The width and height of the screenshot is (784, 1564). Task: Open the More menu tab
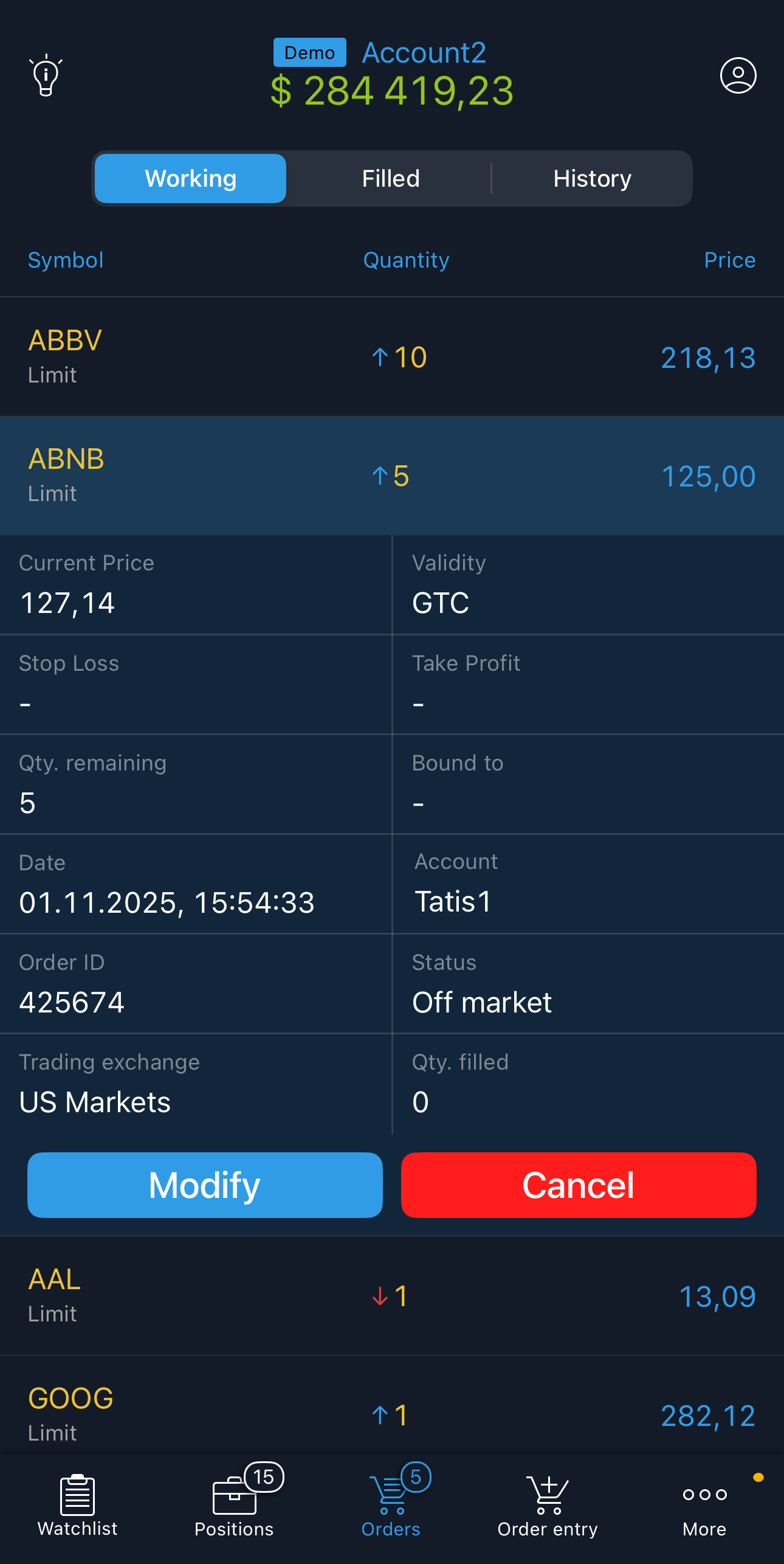click(704, 1504)
